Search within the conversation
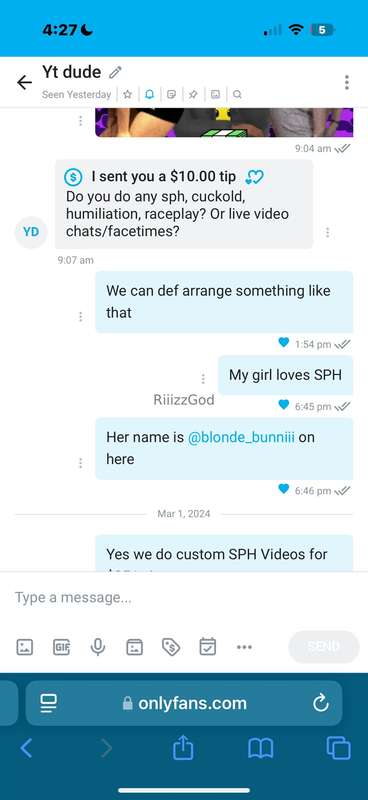The image size is (368, 800). click(x=237, y=94)
